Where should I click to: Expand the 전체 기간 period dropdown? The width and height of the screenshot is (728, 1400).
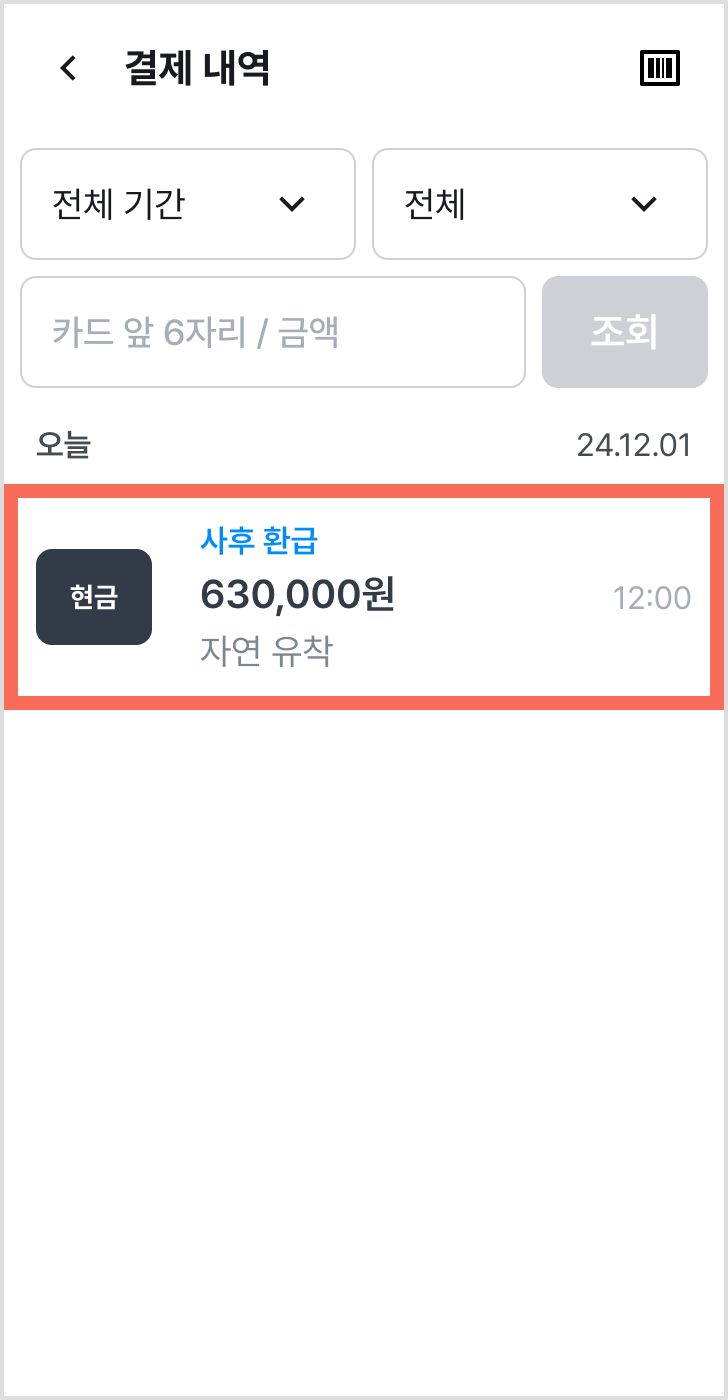point(188,204)
